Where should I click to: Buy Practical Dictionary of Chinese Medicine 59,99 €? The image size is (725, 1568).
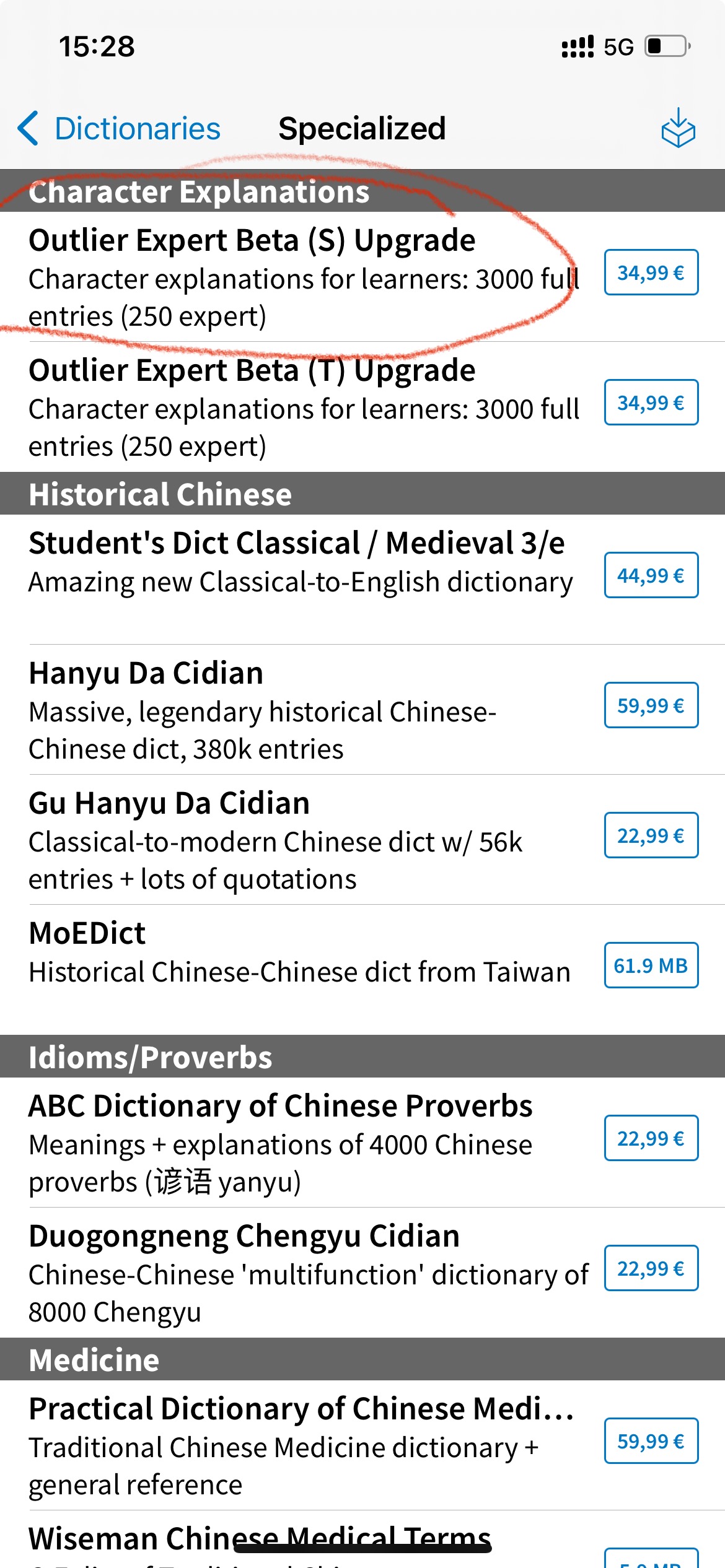click(x=651, y=1441)
